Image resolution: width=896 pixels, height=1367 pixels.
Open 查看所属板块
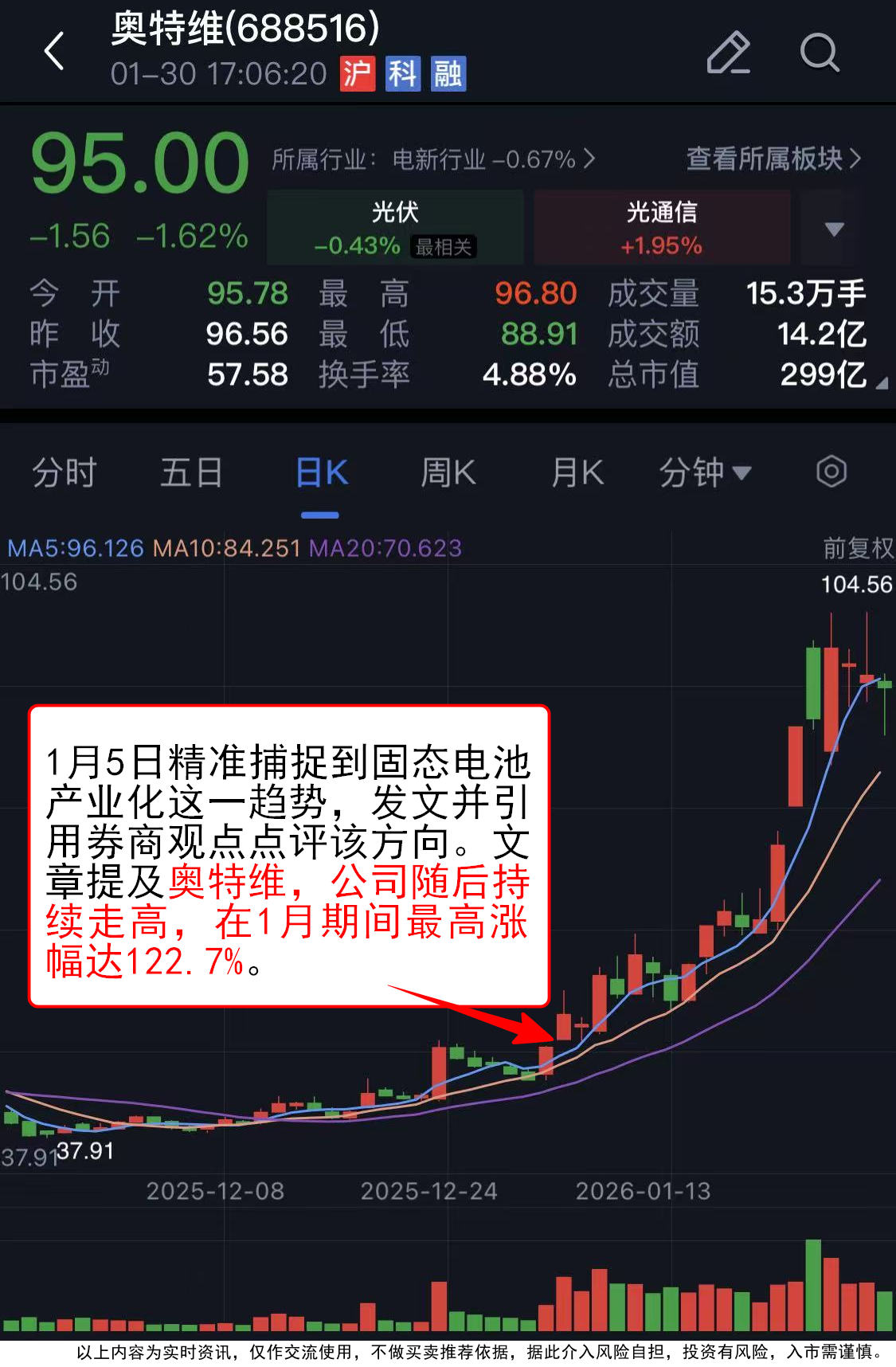(x=773, y=159)
